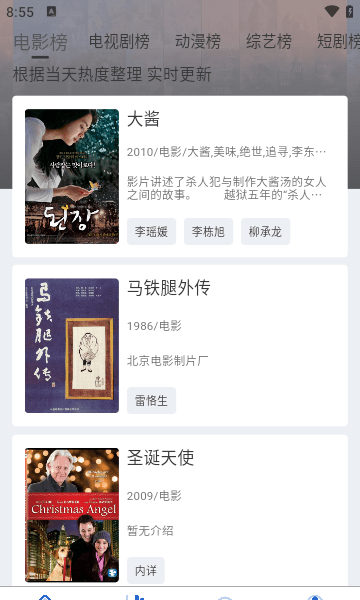The width and height of the screenshot is (360, 600).
Task: Open the 圣诞天使 movie card
Action: click(180, 510)
